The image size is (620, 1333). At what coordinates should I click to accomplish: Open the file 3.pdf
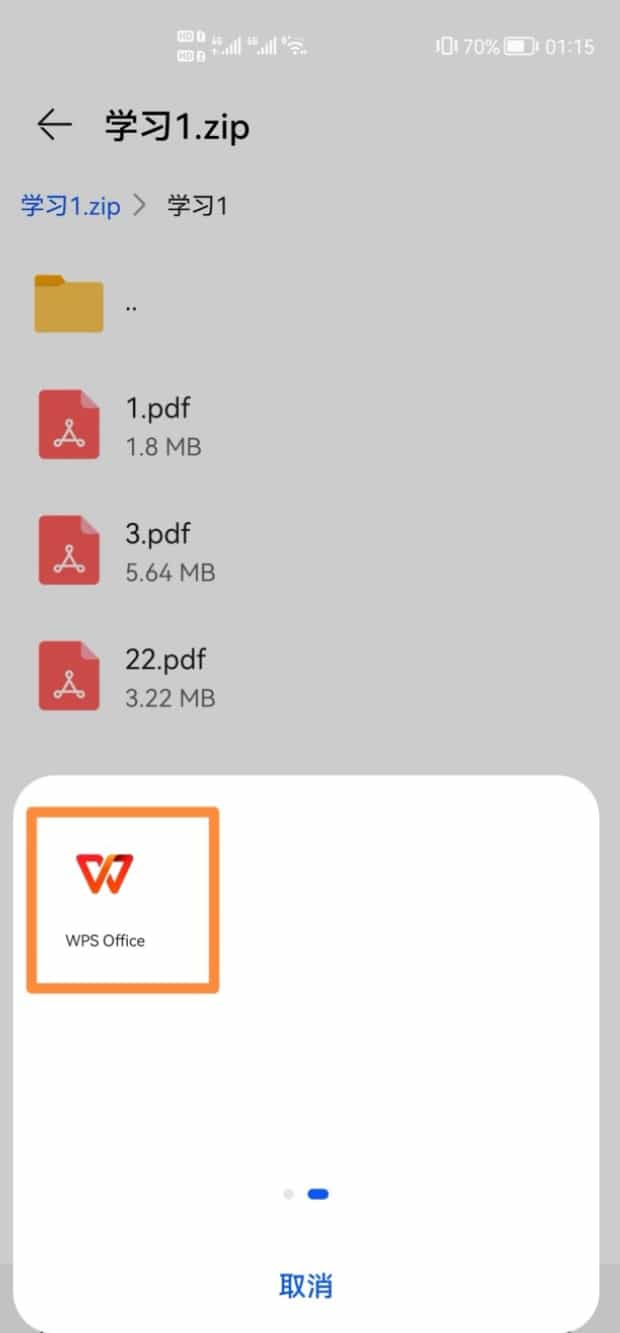click(157, 552)
